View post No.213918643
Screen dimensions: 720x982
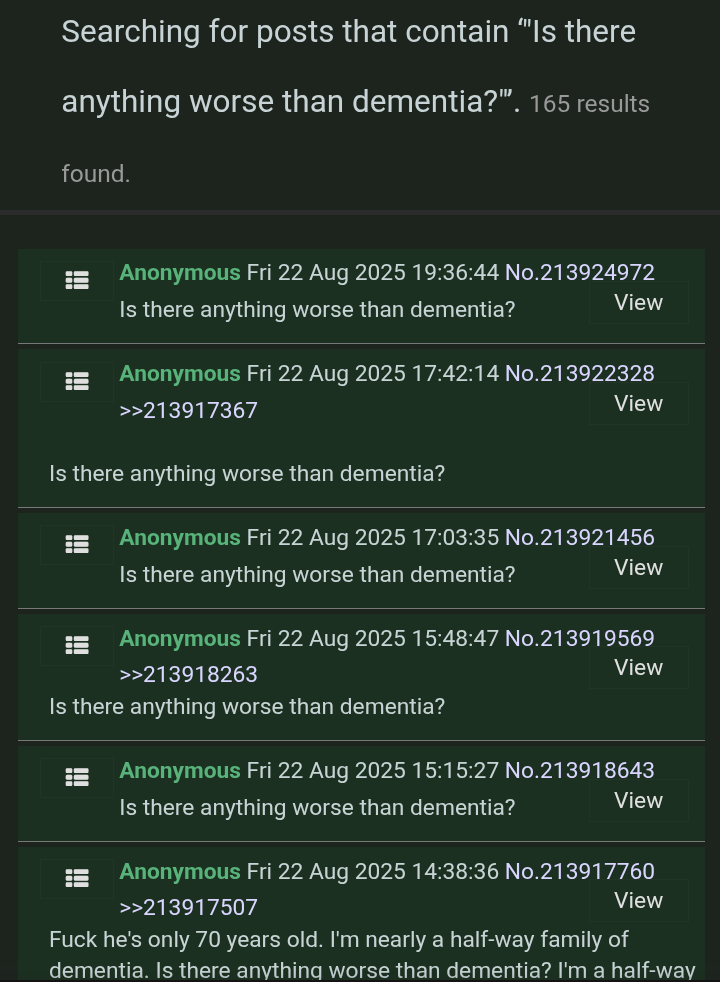coord(638,801)
